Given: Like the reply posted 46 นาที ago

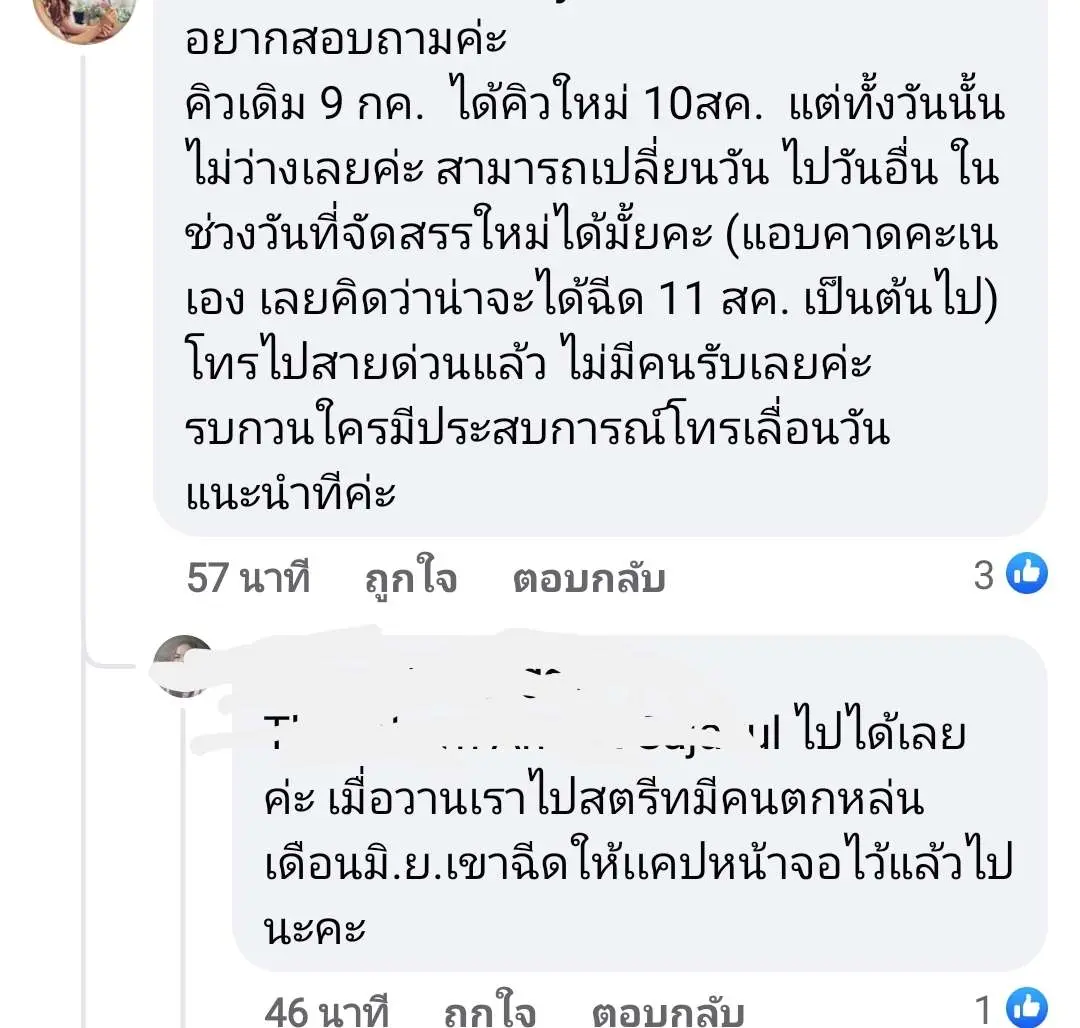Looking at the screenshot, I should tap(490, 1012).
